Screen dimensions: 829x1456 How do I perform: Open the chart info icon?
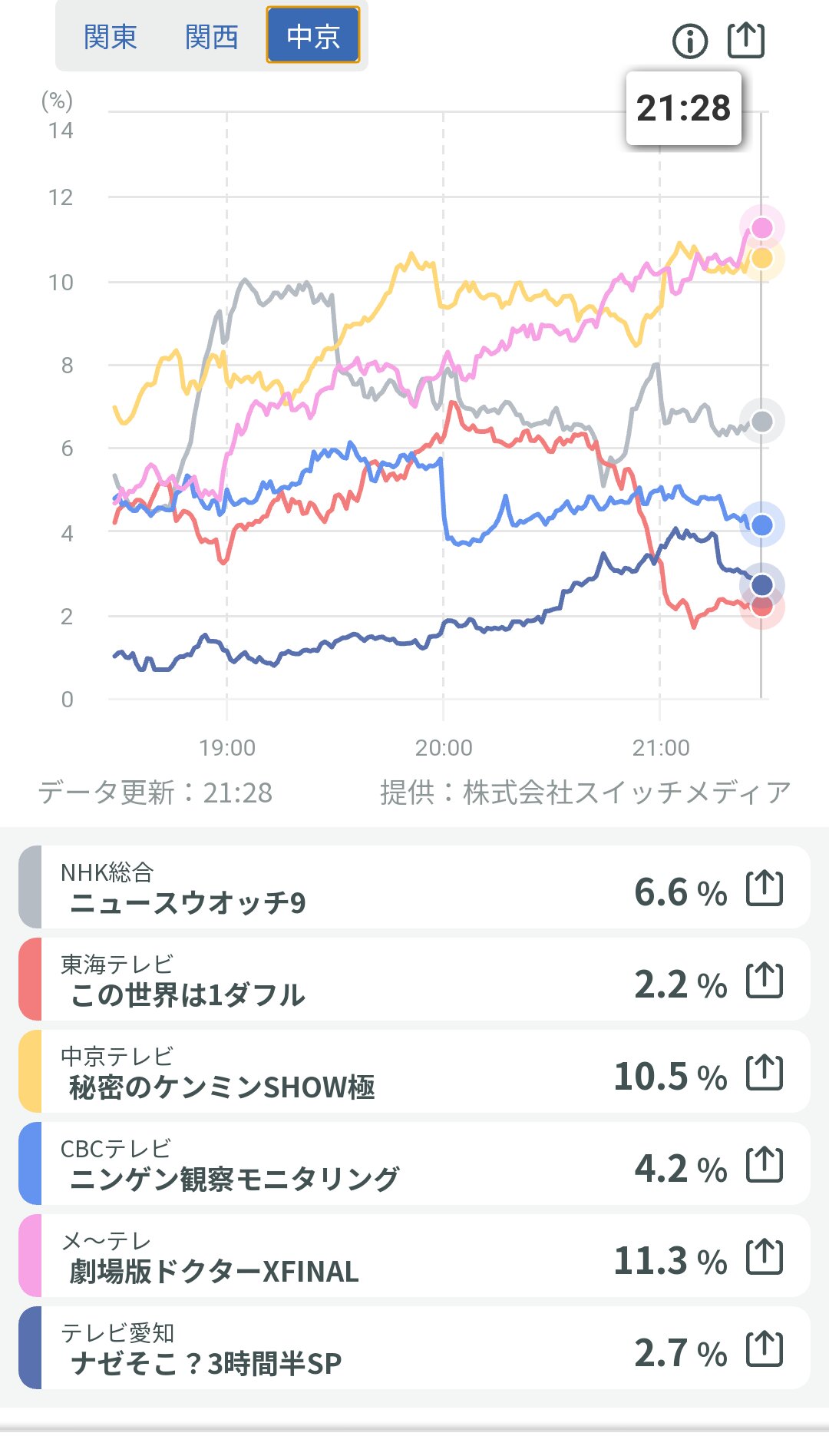pos(689,41)
